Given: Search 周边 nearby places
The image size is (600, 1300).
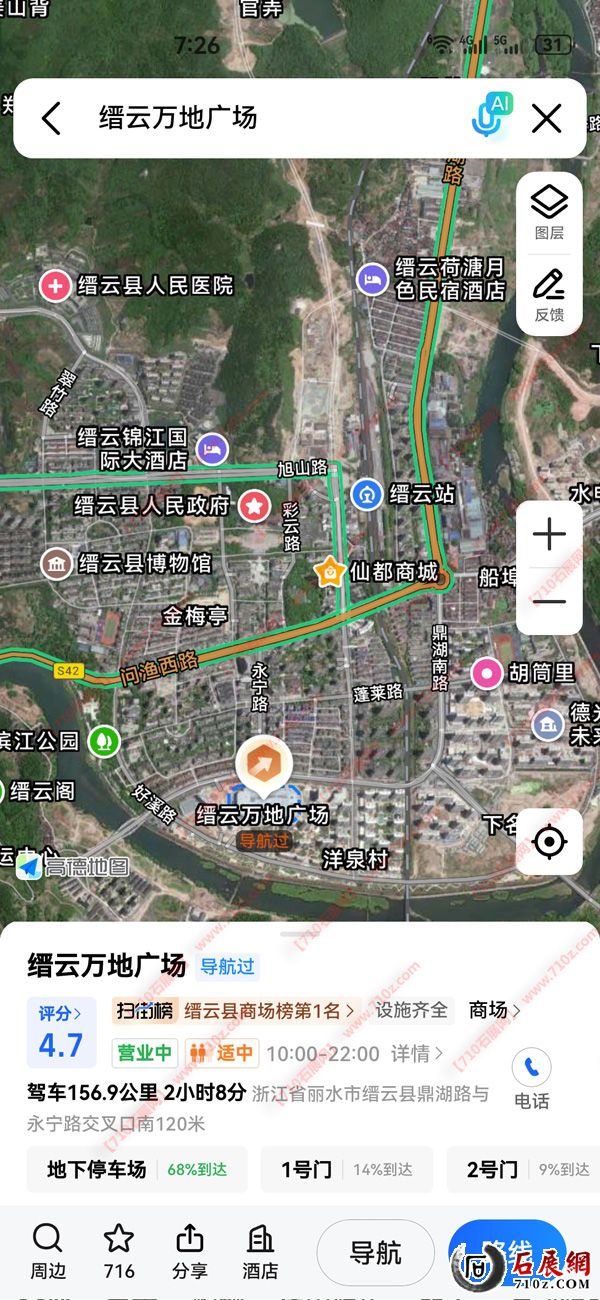Looking at the screenshot, I should coord(47,1252).
